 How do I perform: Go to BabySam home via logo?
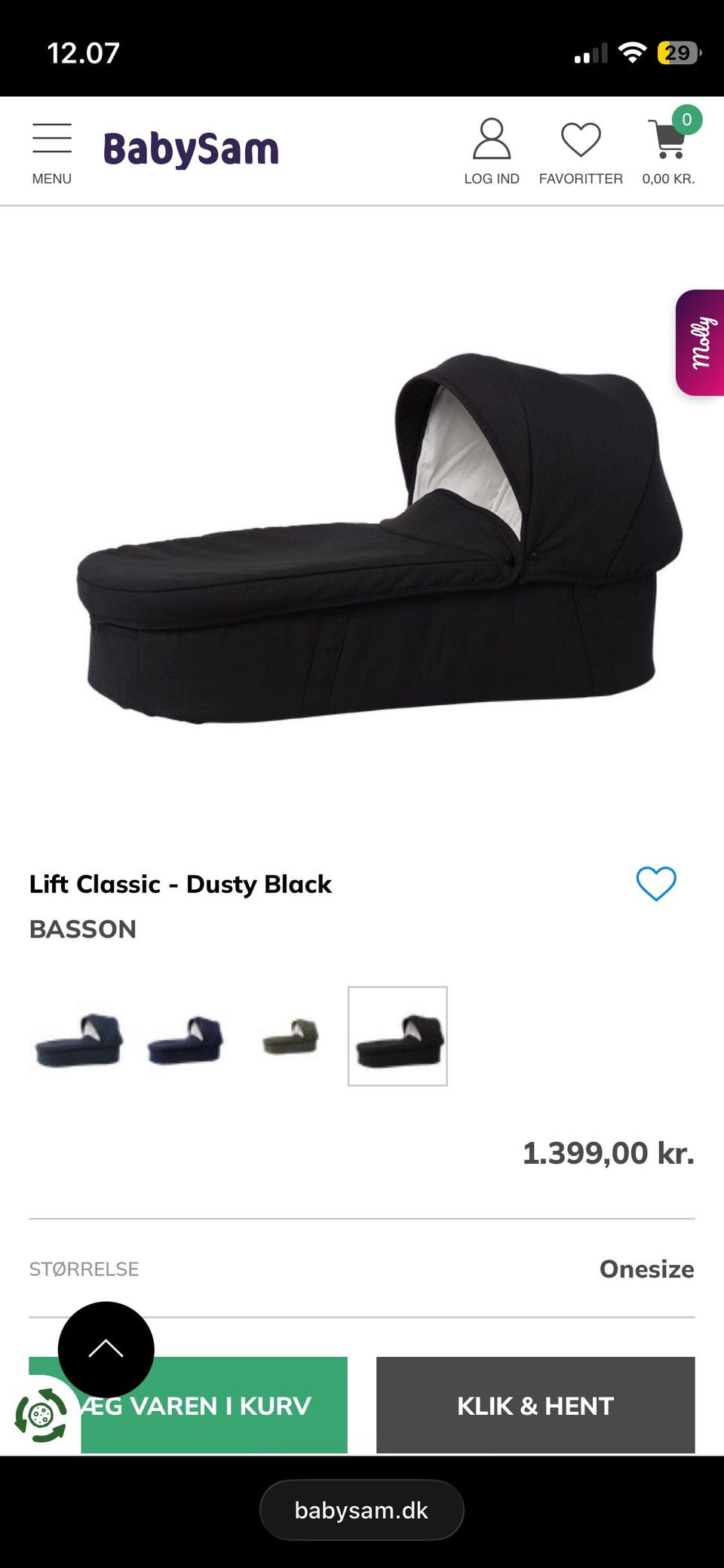191,149
